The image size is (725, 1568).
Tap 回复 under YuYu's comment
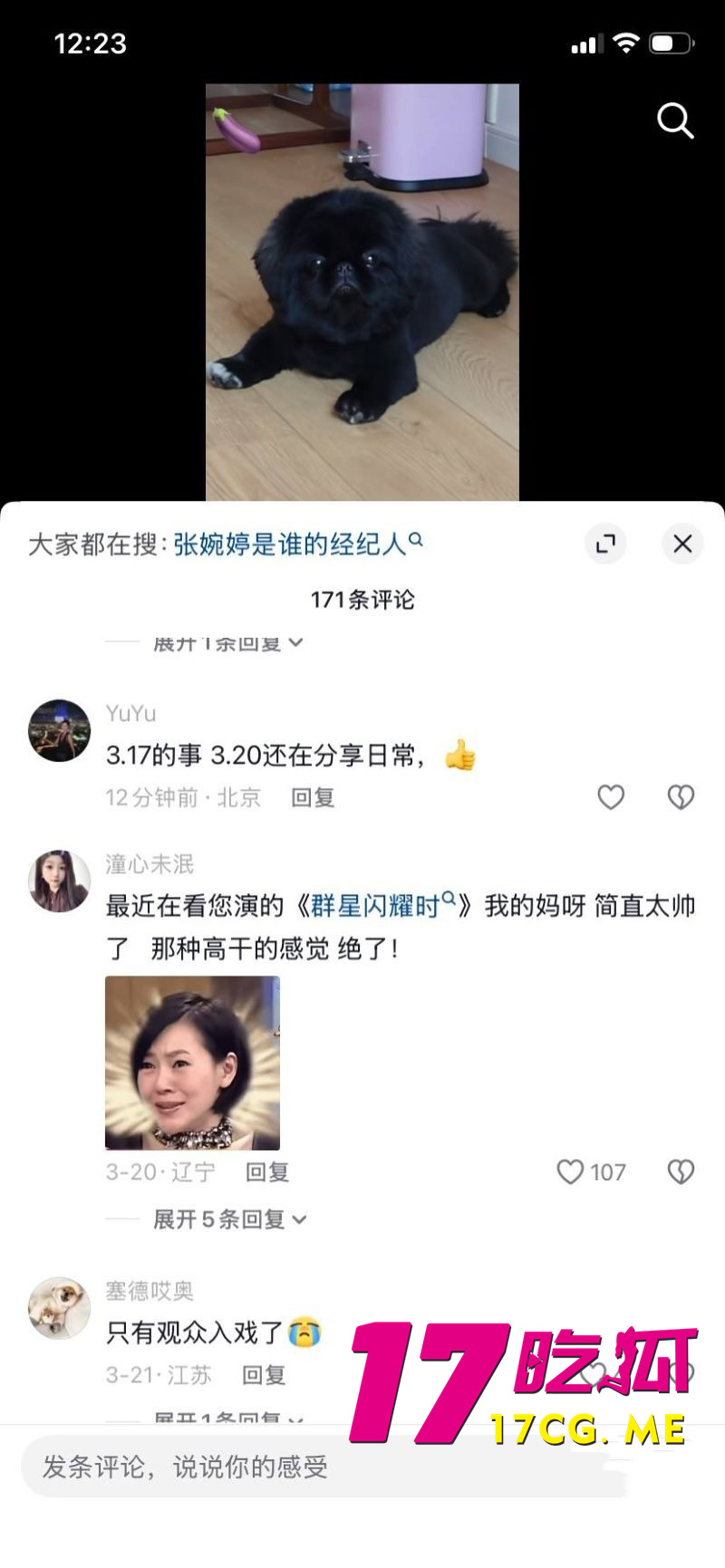(x=313, y=798)
